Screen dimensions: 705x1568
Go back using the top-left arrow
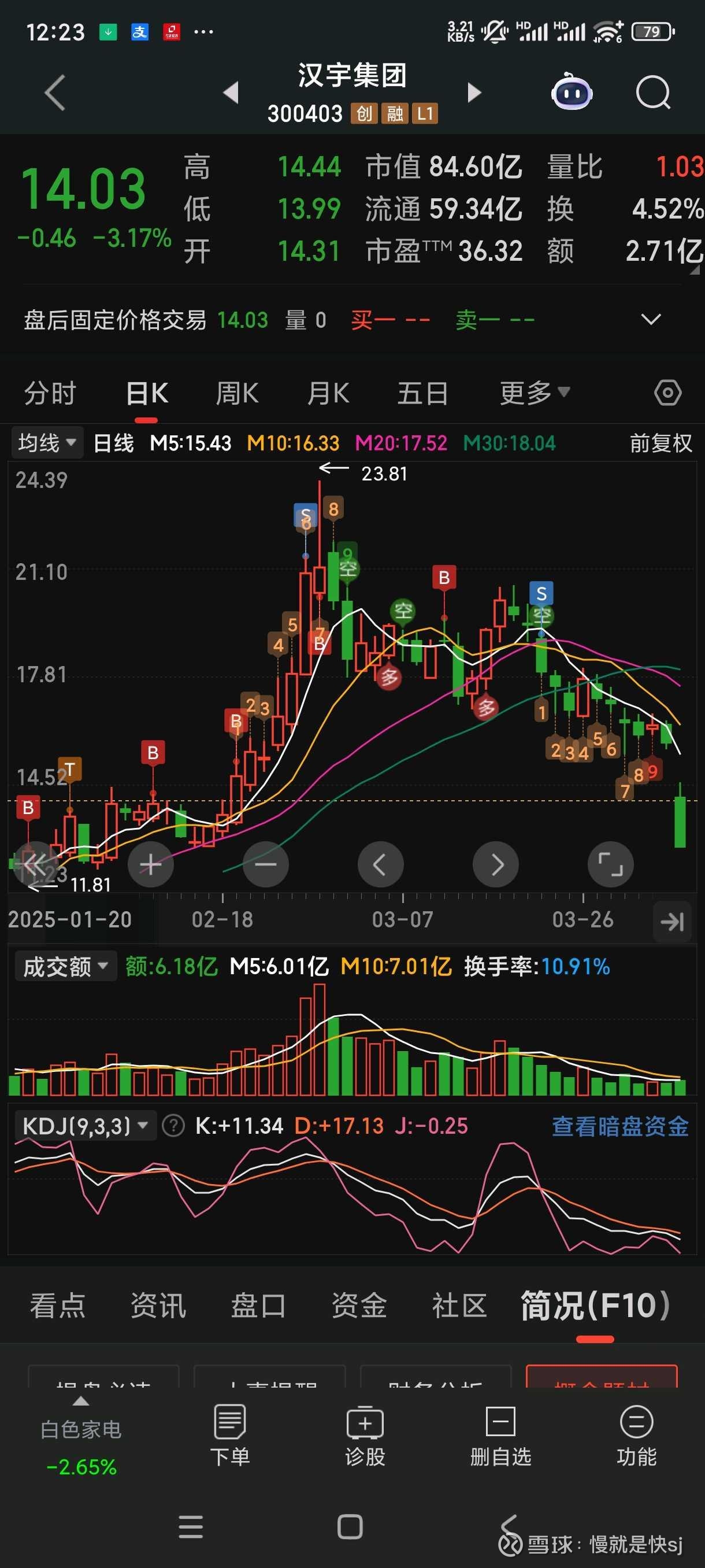(x=55, y=93)
